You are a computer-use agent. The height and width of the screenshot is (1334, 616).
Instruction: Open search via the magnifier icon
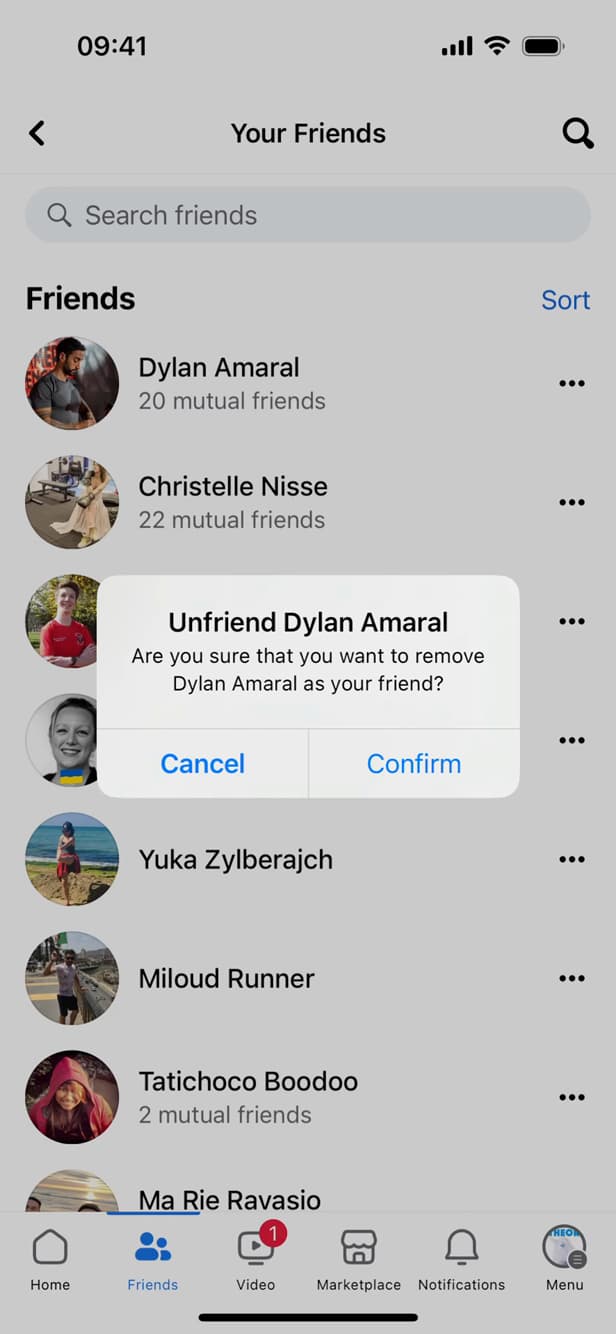577,133
